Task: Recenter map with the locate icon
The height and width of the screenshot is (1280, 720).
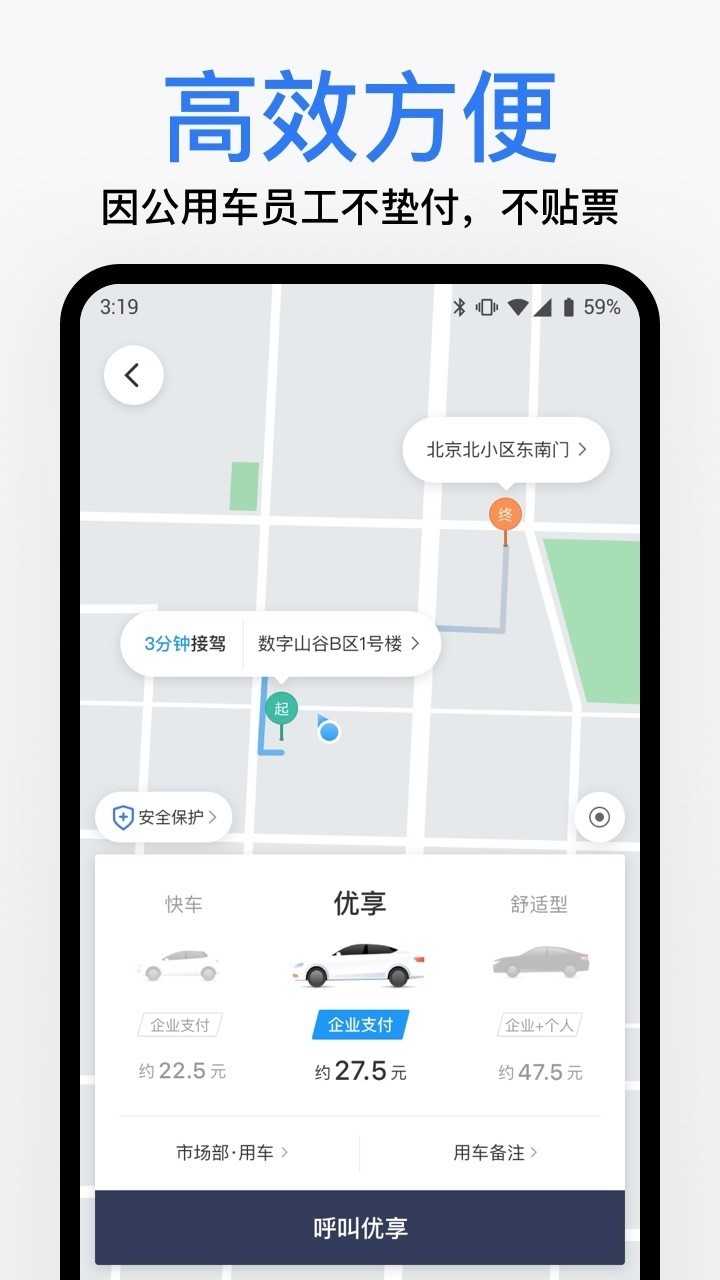Action: (x=599, y=817)
